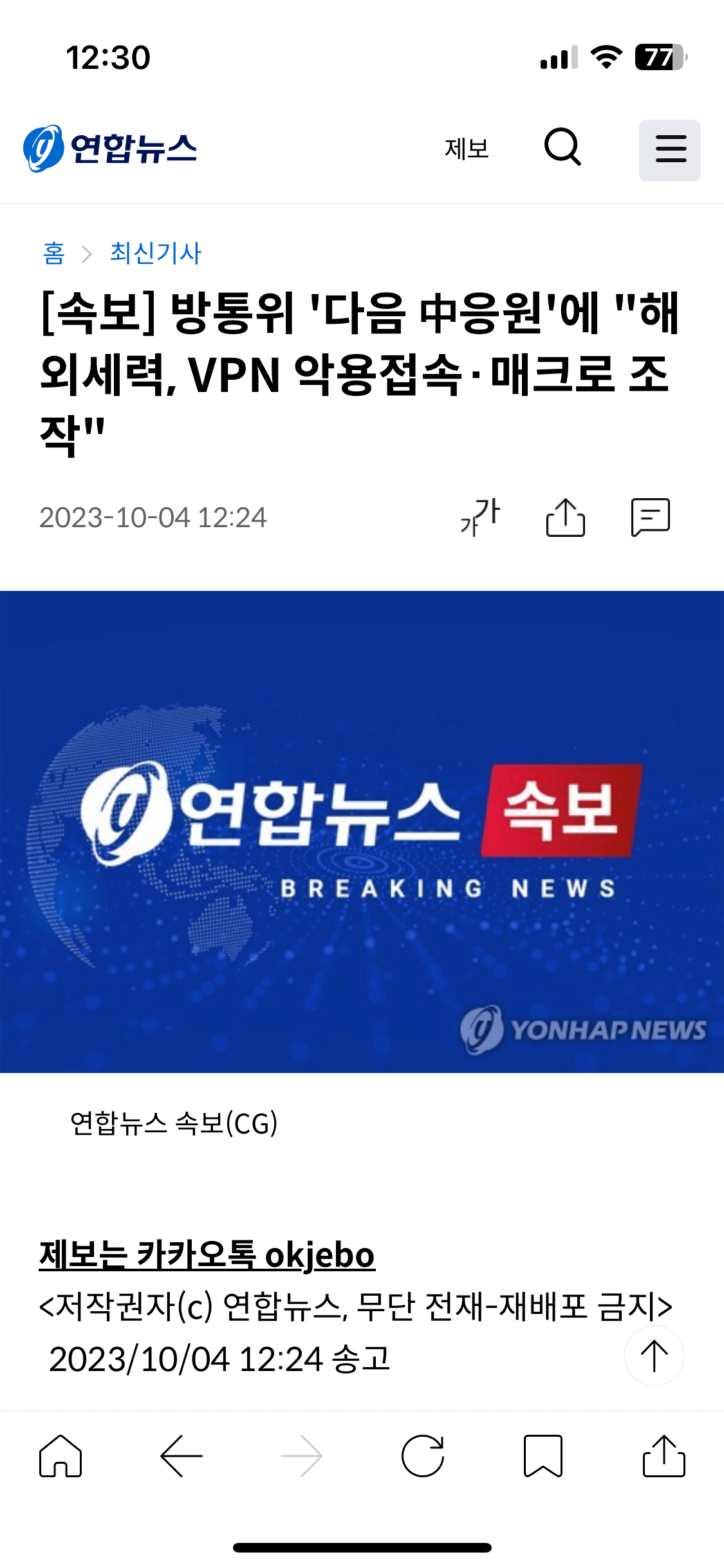Navigate back to previous page
724x1568 pixels.
pos(181,1456)
